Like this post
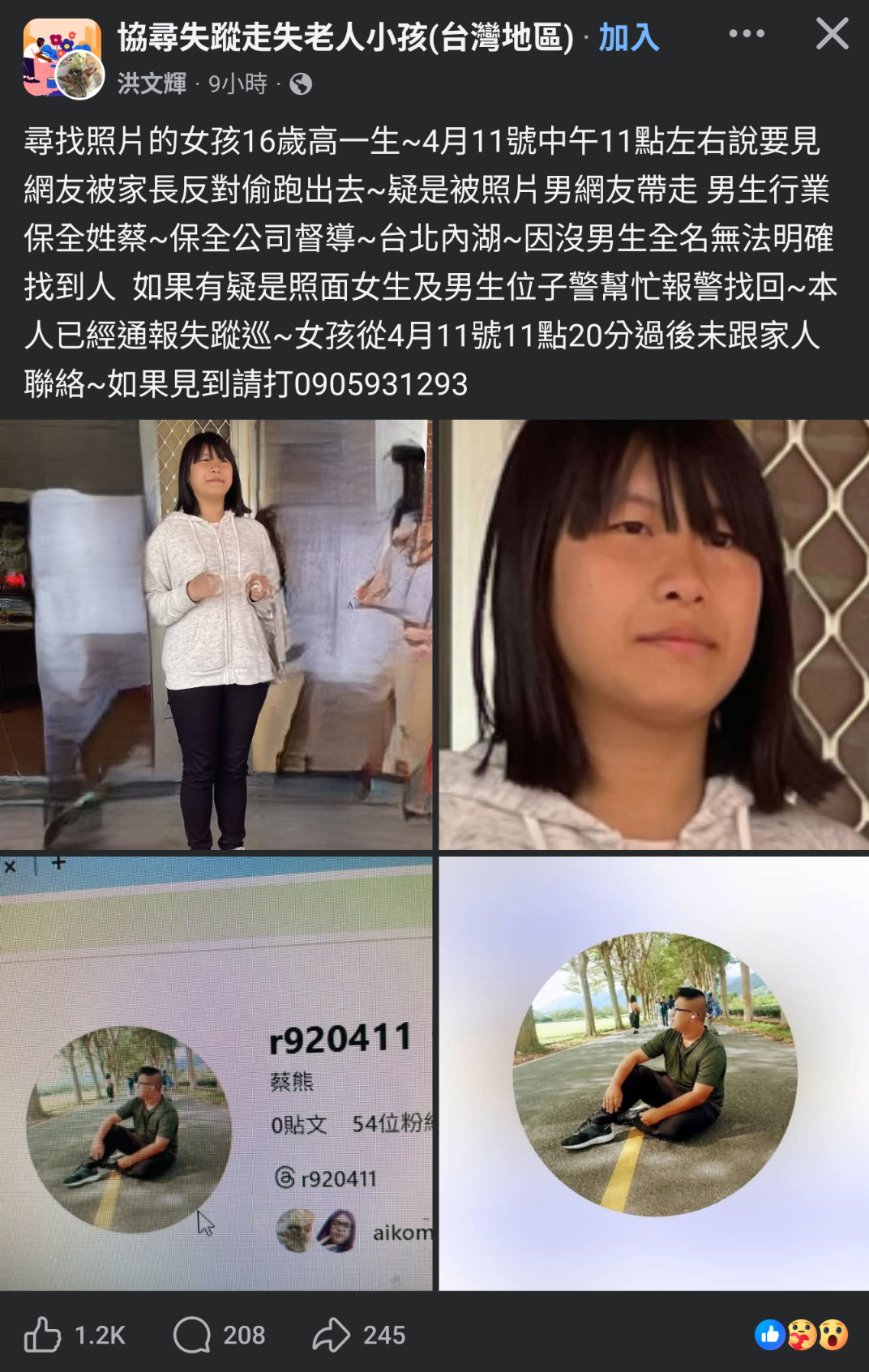Image resolution: width=869 pixels, height=1372 pixels. pos(43,1335)
